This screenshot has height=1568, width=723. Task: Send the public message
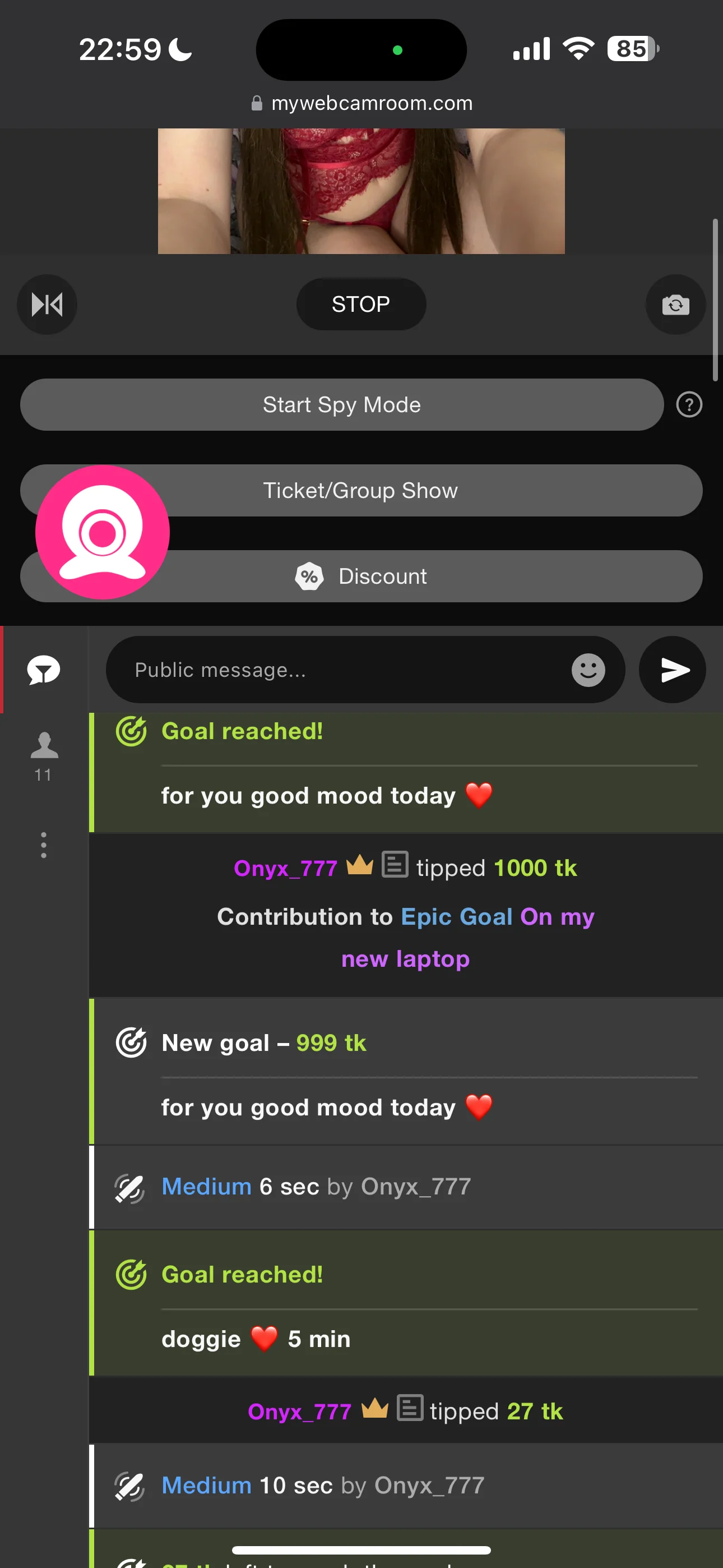pos(673,670)
